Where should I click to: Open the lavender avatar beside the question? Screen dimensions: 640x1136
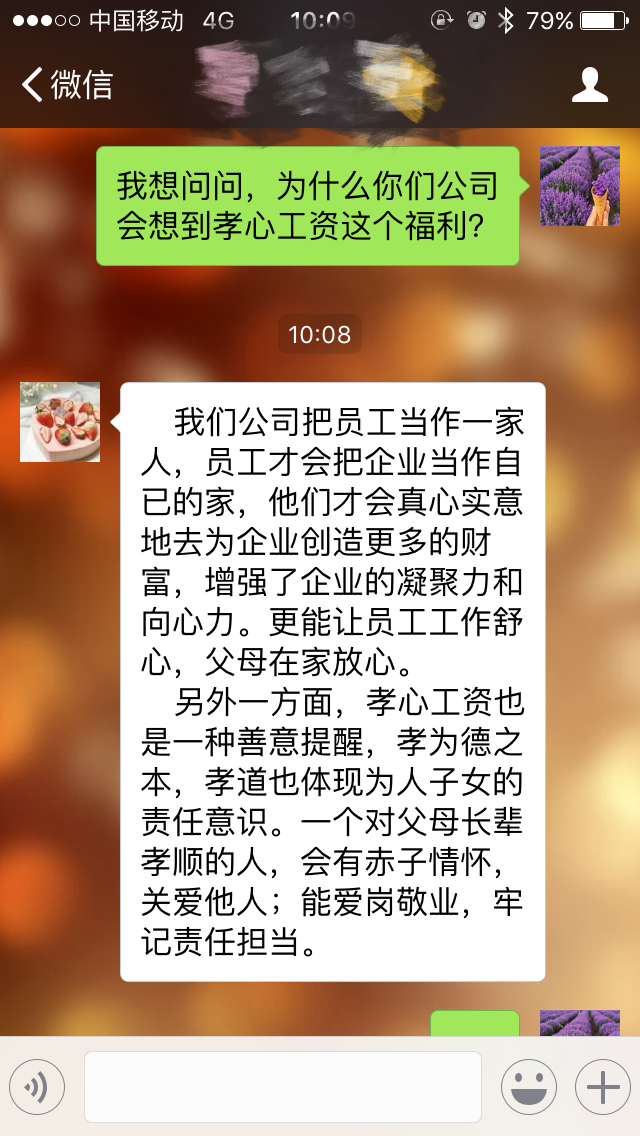(x=579, y=186)
